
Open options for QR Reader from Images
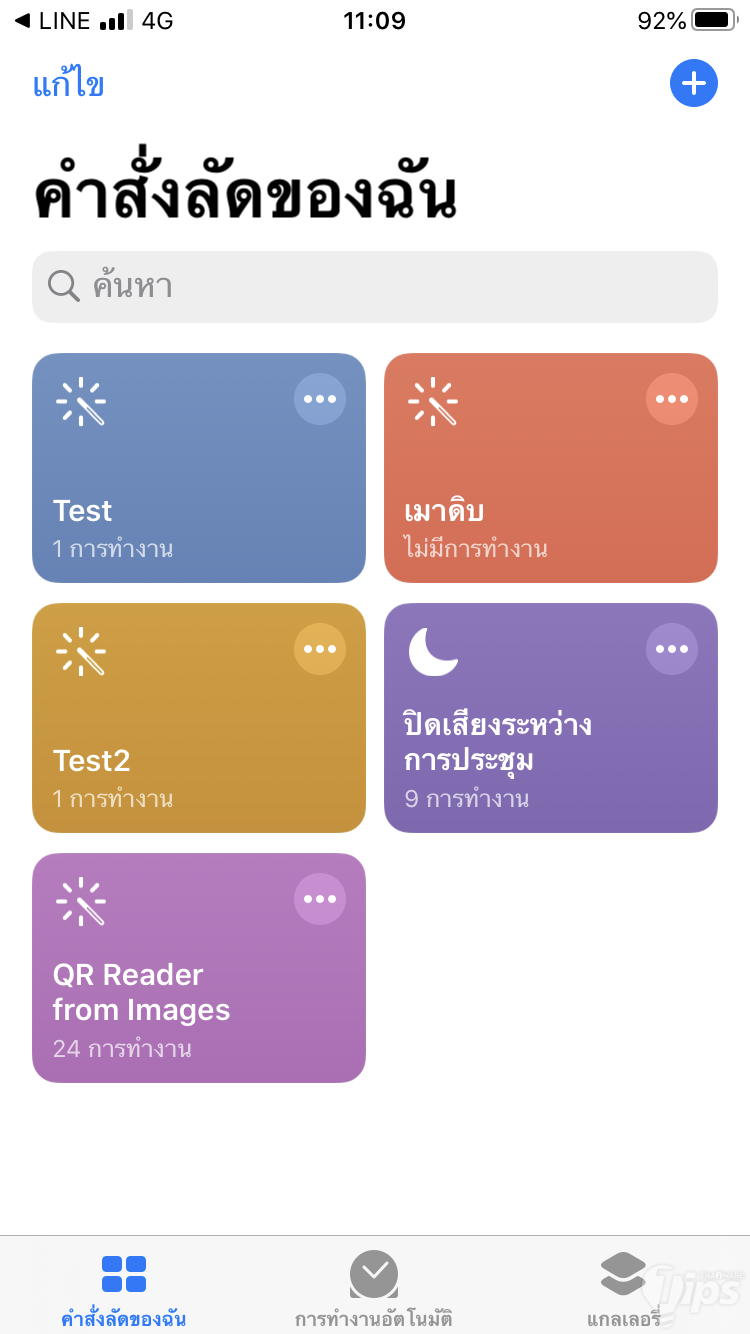tap(320, 899)
